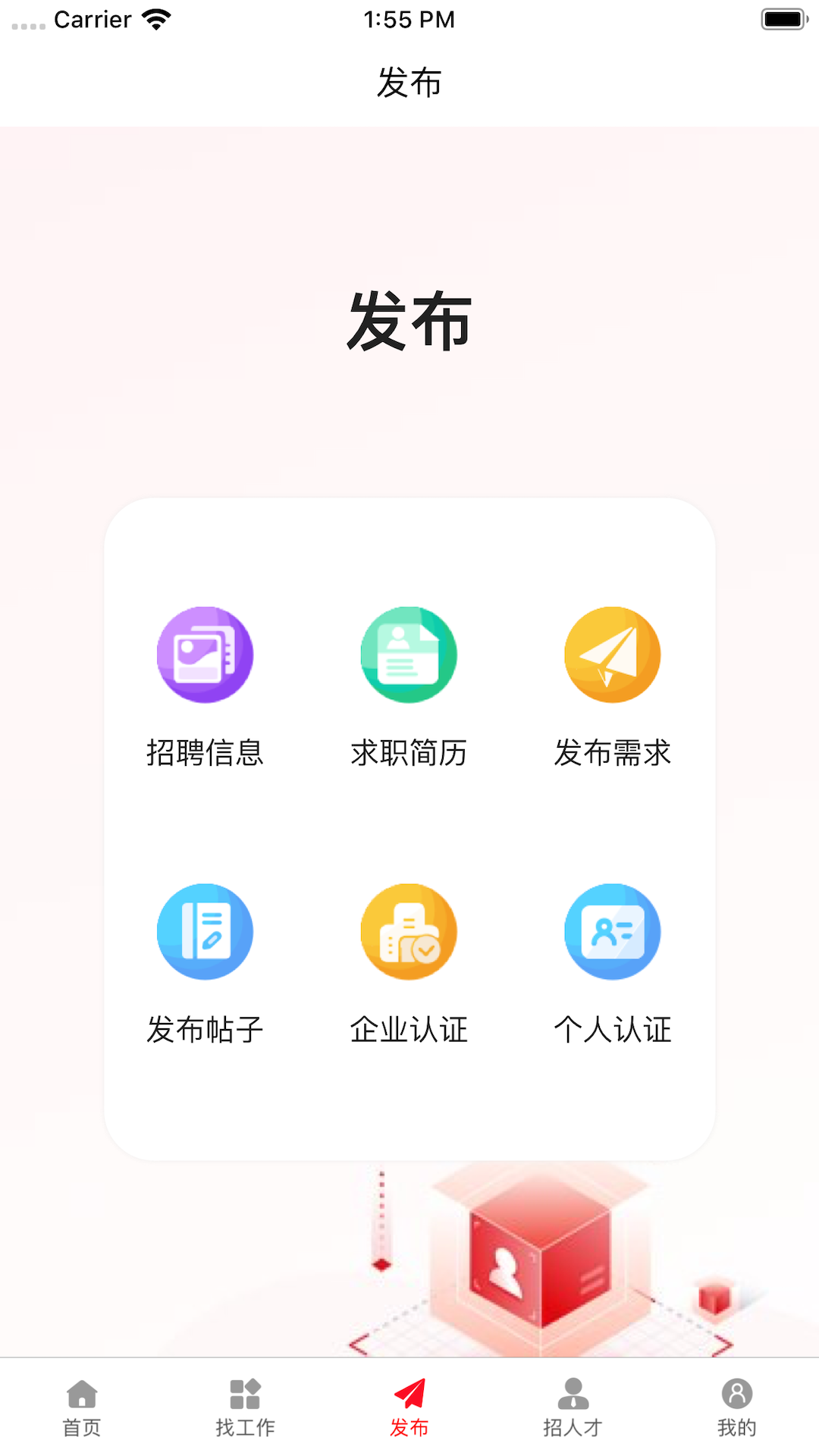The image size is (819, 1456).
Task: Open the 求职简历 green resume icon
Action: pyautogui.click(x=408, y=654)
